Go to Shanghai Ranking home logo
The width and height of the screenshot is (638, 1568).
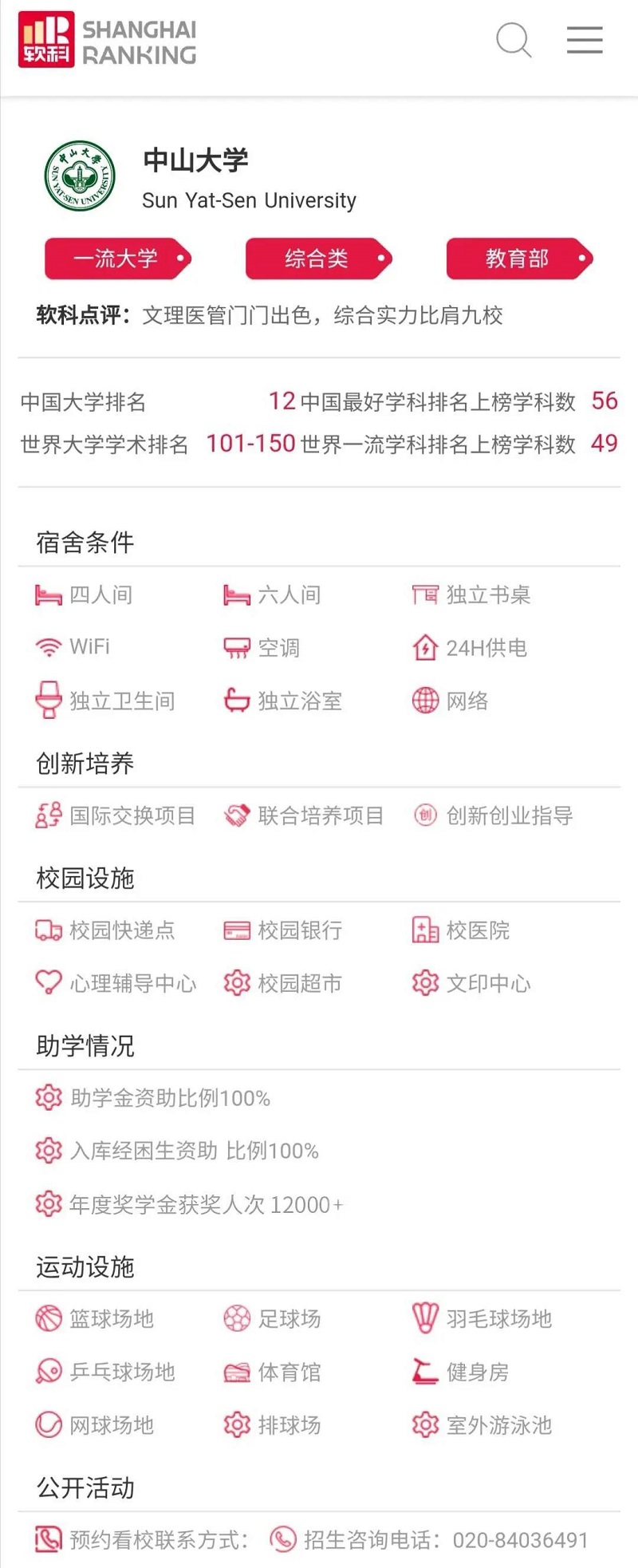coord(108,41)
